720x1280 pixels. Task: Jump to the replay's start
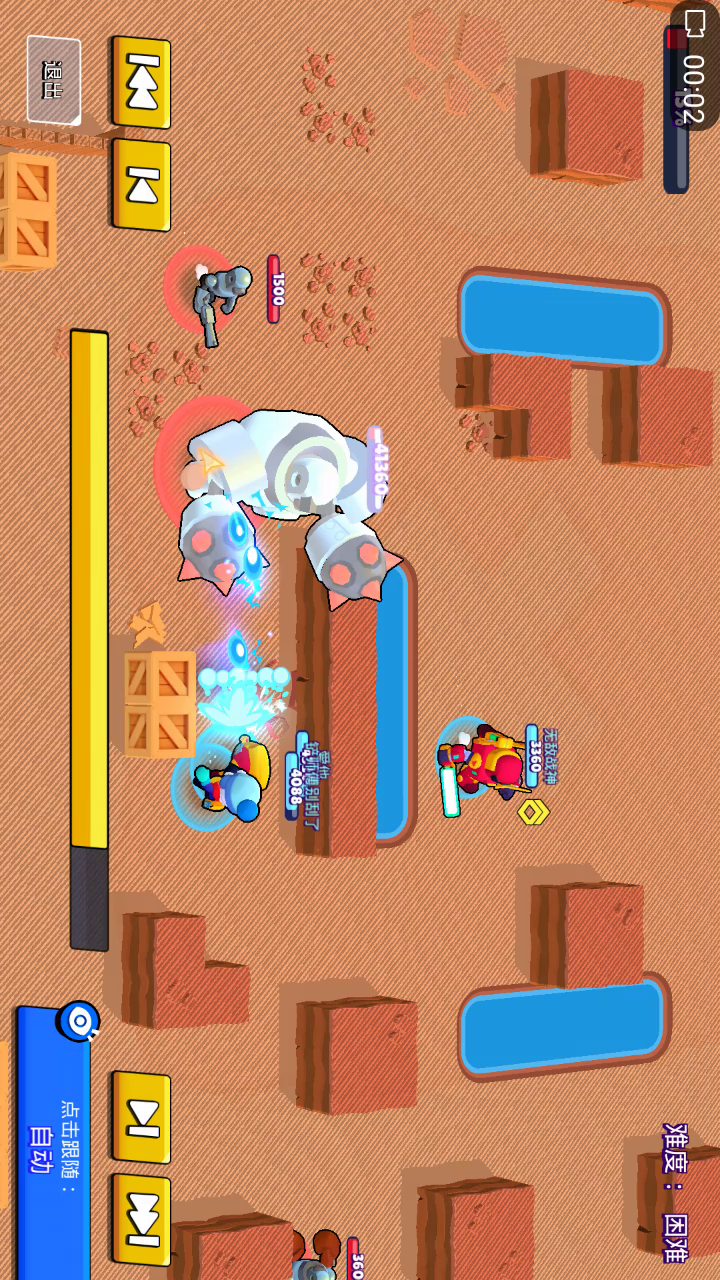(x=141, y=83)
